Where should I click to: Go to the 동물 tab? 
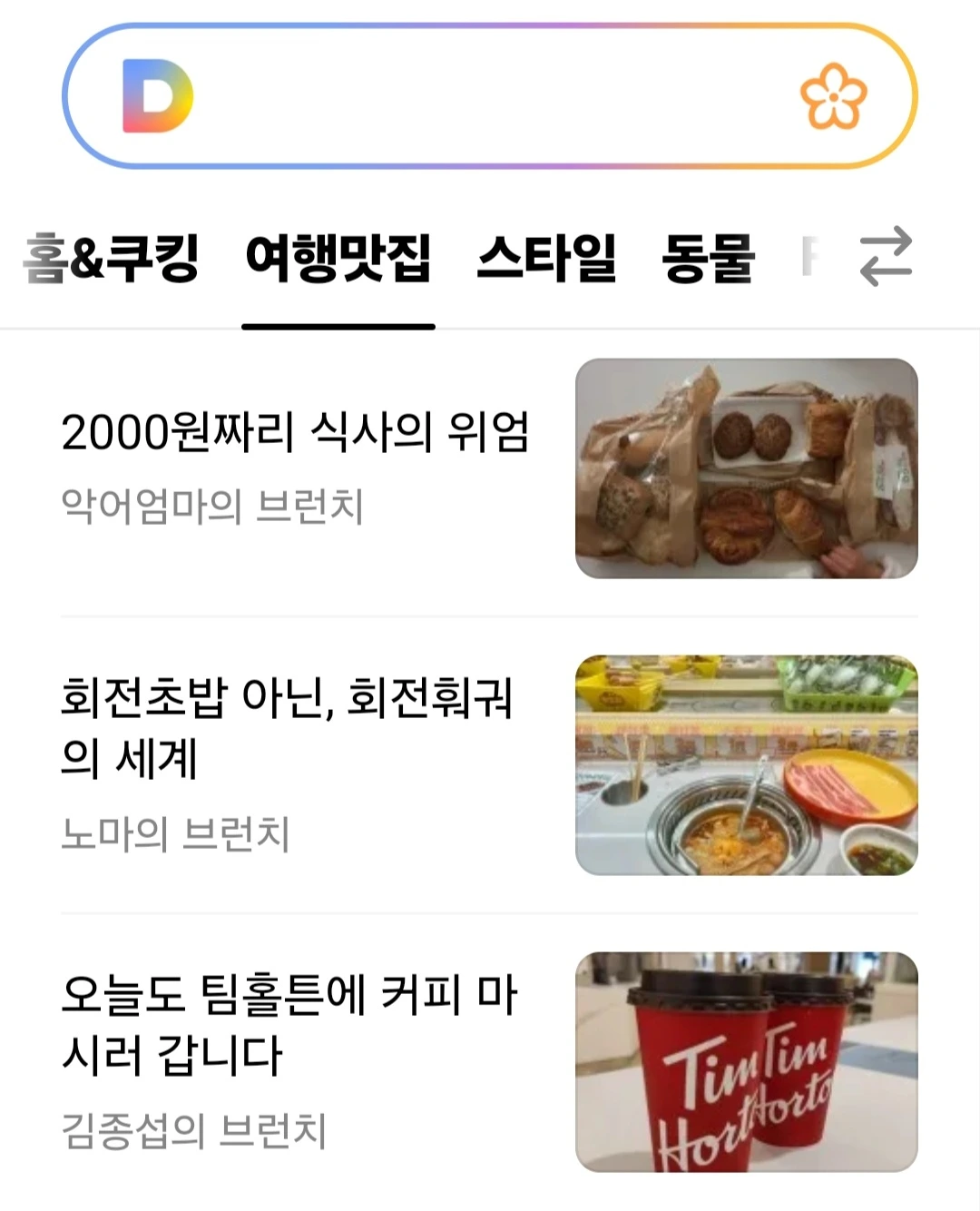click(x=708, y=258)
